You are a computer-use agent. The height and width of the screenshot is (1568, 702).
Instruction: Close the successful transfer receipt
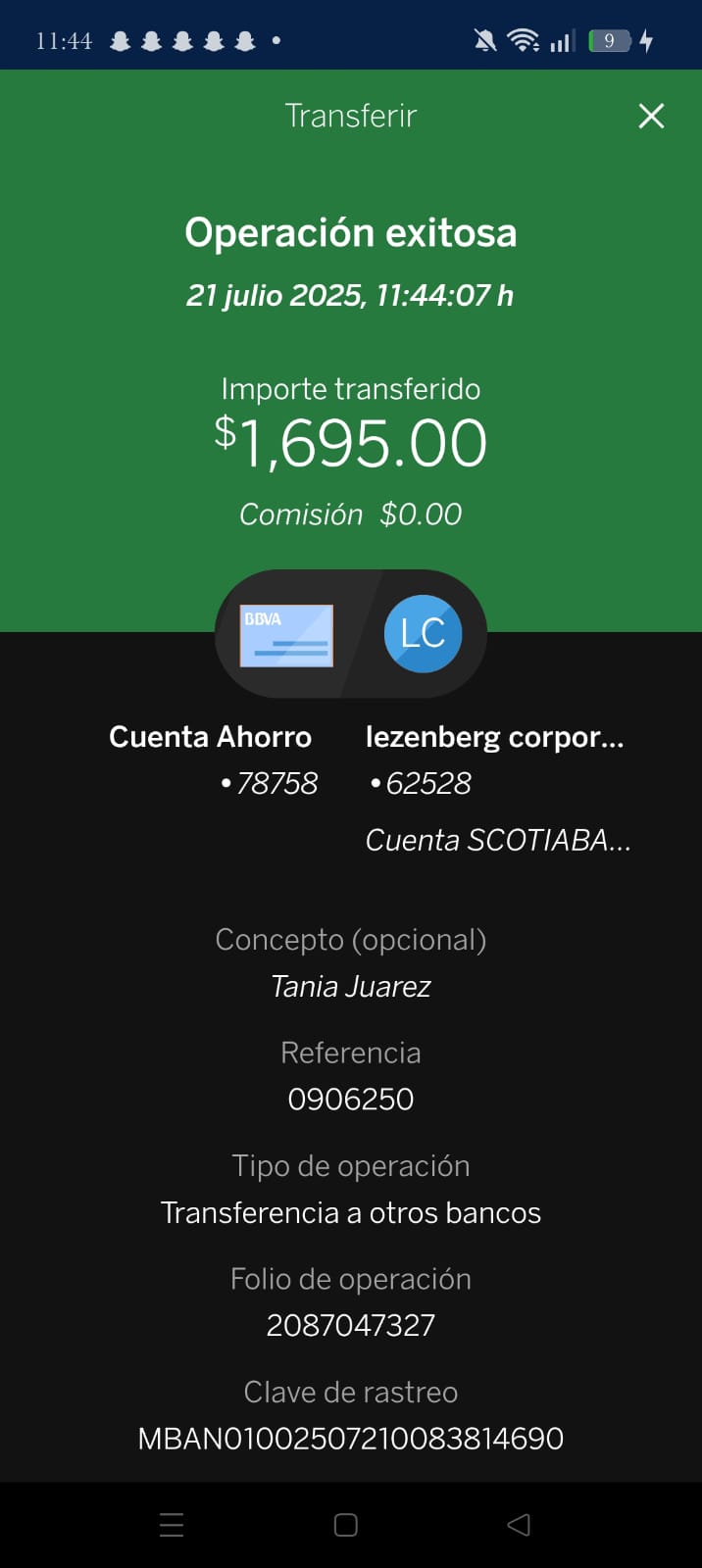[x=651, y=117]
